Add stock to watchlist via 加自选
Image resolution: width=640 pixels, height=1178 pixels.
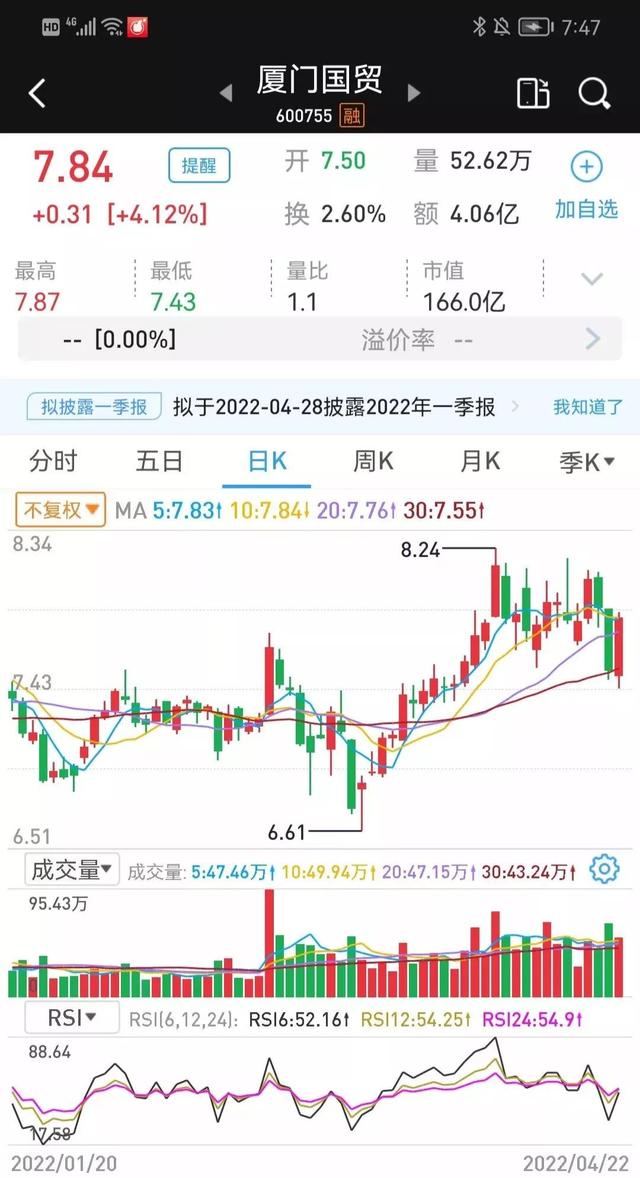586,186
